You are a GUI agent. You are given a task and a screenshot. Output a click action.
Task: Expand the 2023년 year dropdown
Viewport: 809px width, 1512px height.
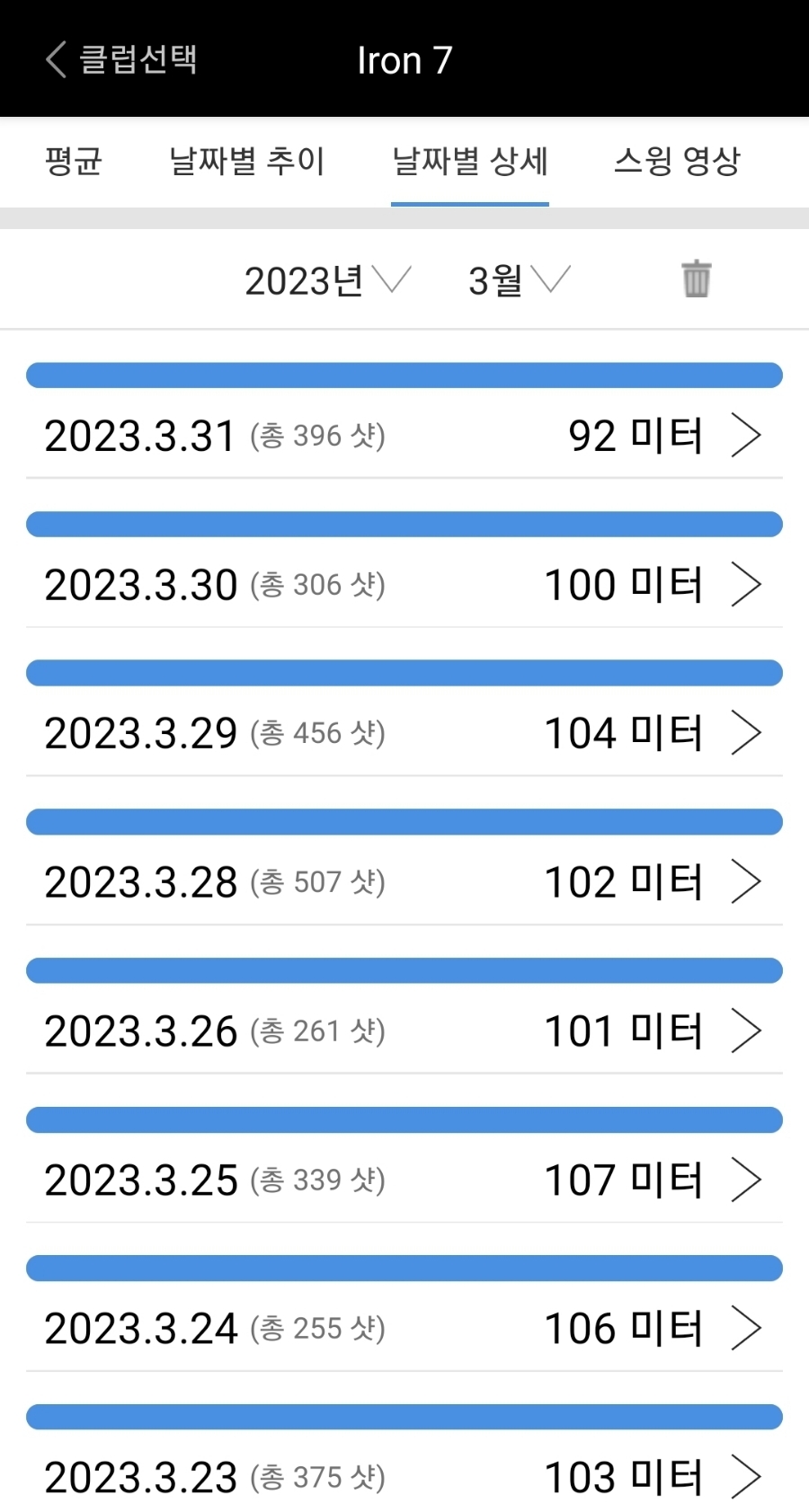[x=328, y=280]
